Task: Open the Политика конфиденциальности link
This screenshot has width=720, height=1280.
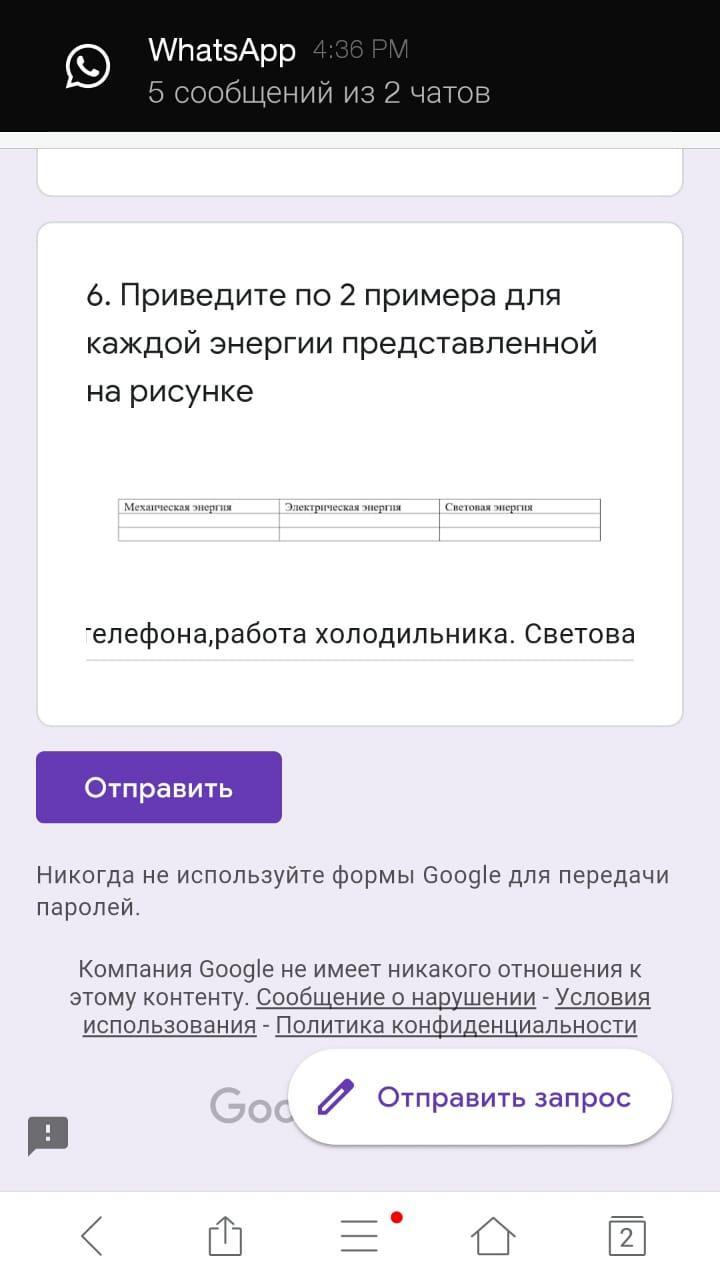Action: click(456, 1025)
